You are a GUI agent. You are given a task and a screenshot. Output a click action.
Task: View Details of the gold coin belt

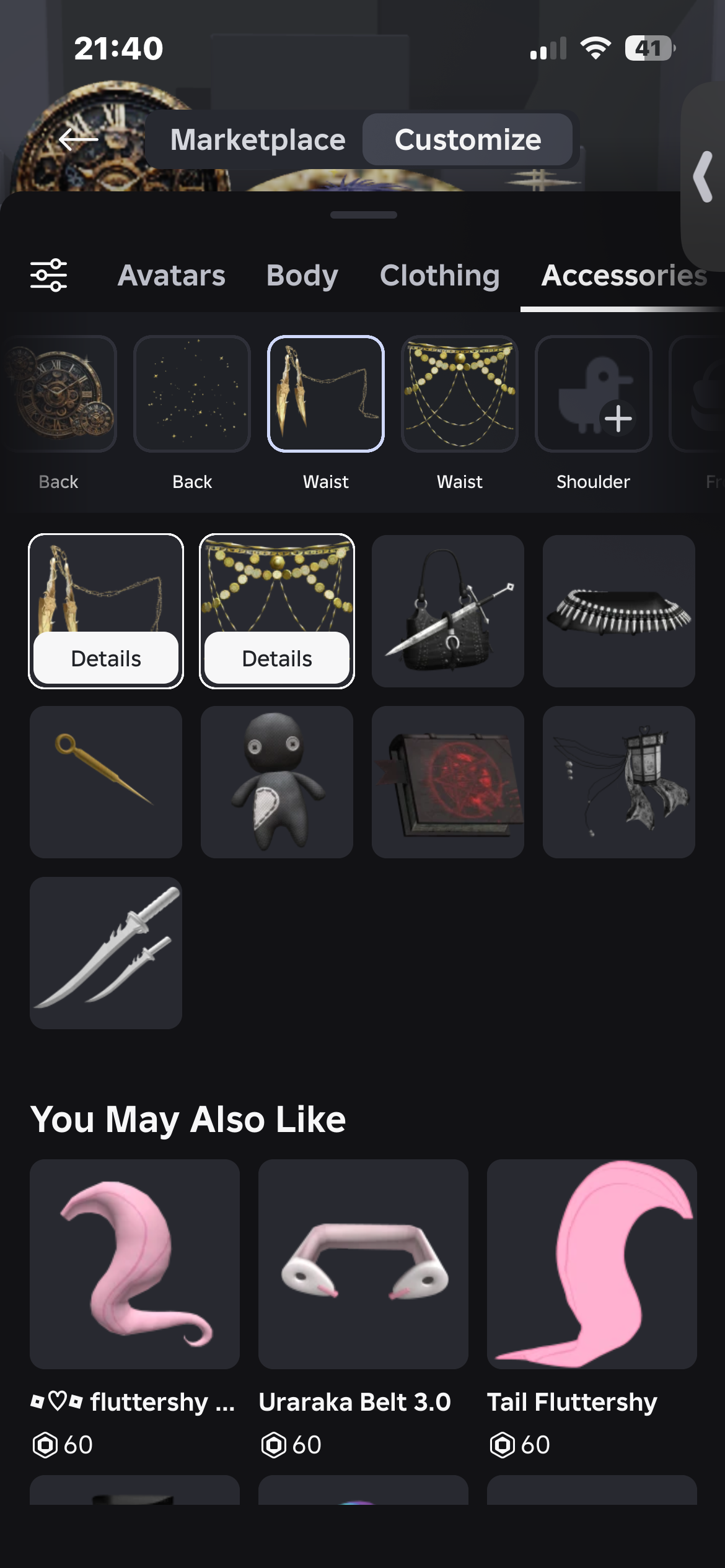click(277, 658)
